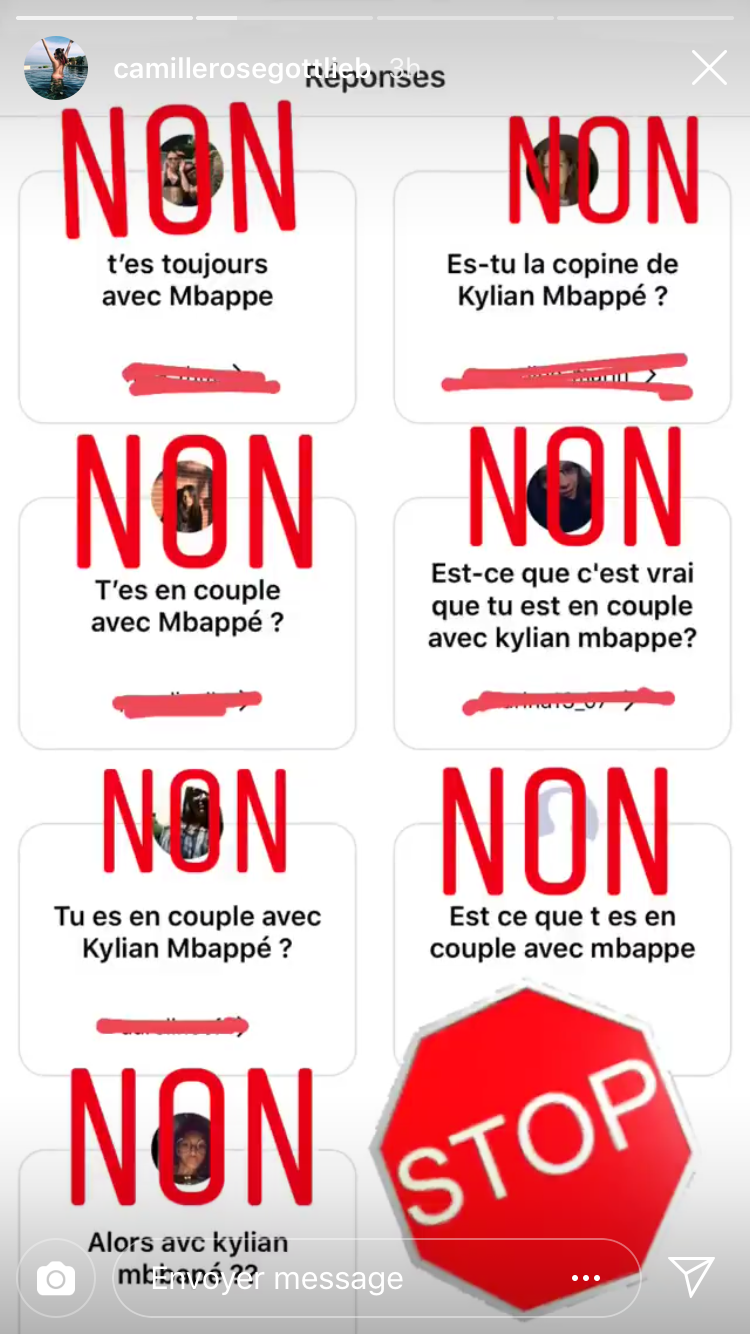The image size is (750, 1334).
Task: Open the camera to reply
Action: pos(56,1278)
